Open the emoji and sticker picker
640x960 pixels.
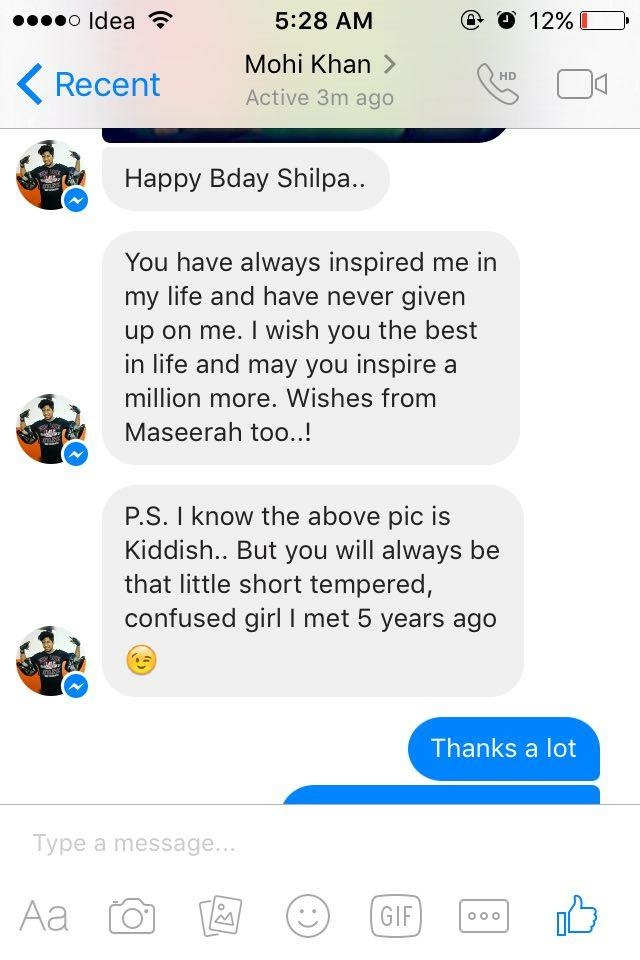(x=307, y=915)
